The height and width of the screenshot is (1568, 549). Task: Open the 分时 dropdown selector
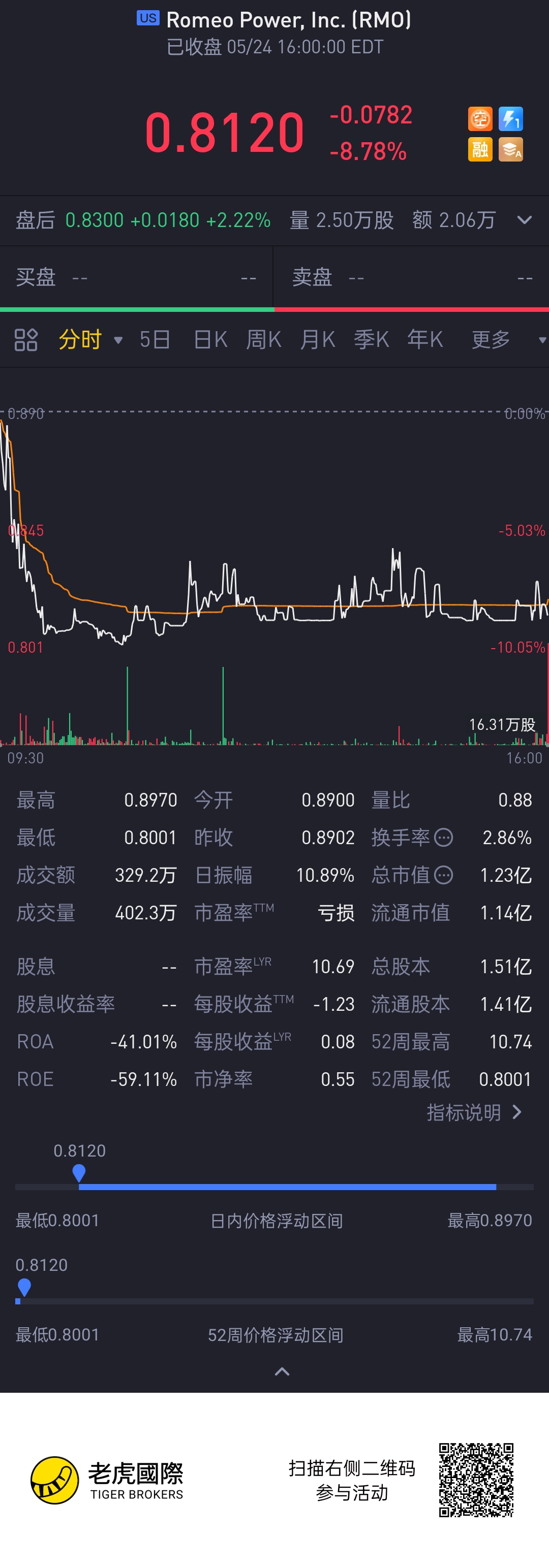coord(90,340)
